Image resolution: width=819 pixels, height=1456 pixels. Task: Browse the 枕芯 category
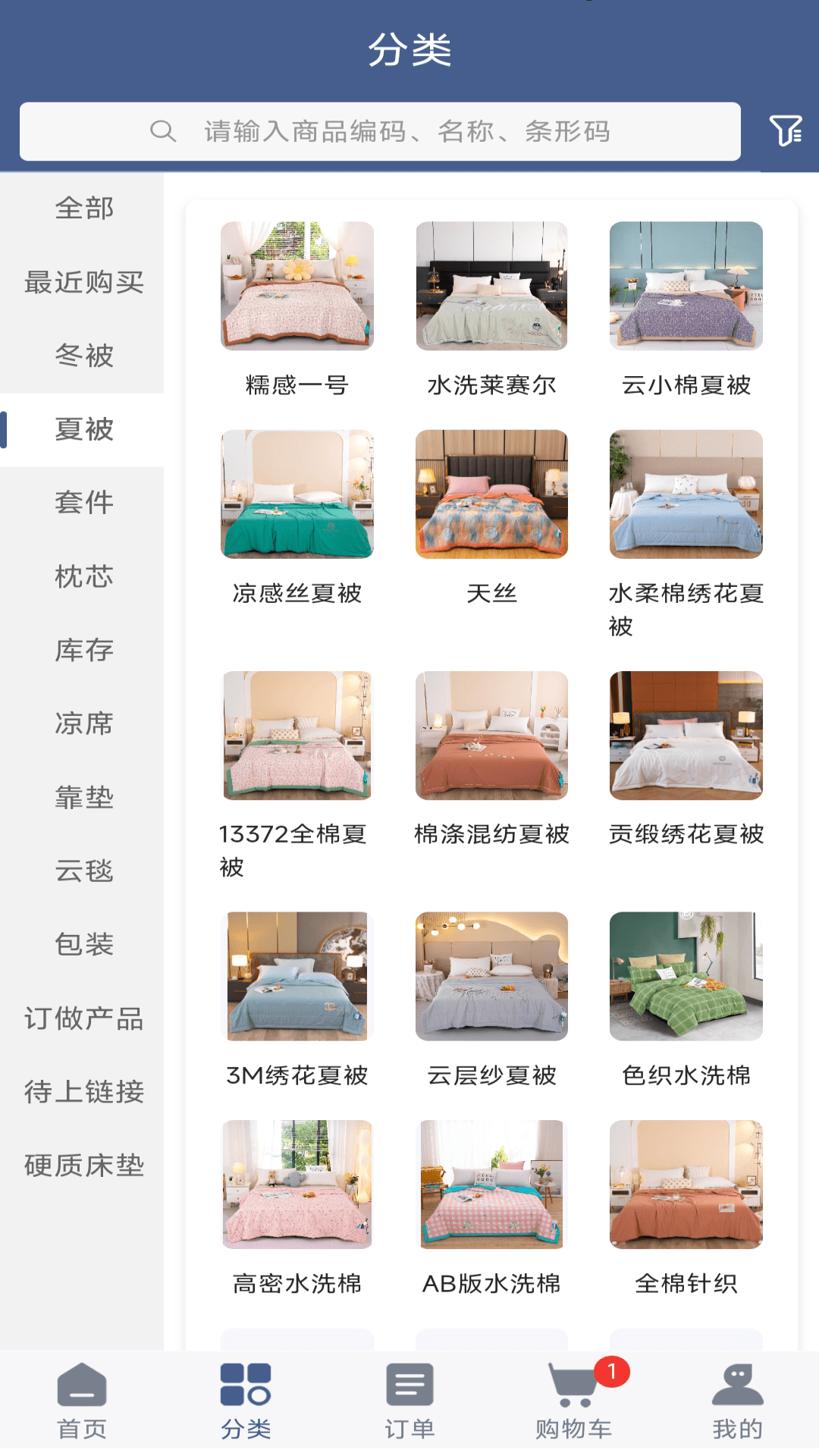(x=83, y=576)
